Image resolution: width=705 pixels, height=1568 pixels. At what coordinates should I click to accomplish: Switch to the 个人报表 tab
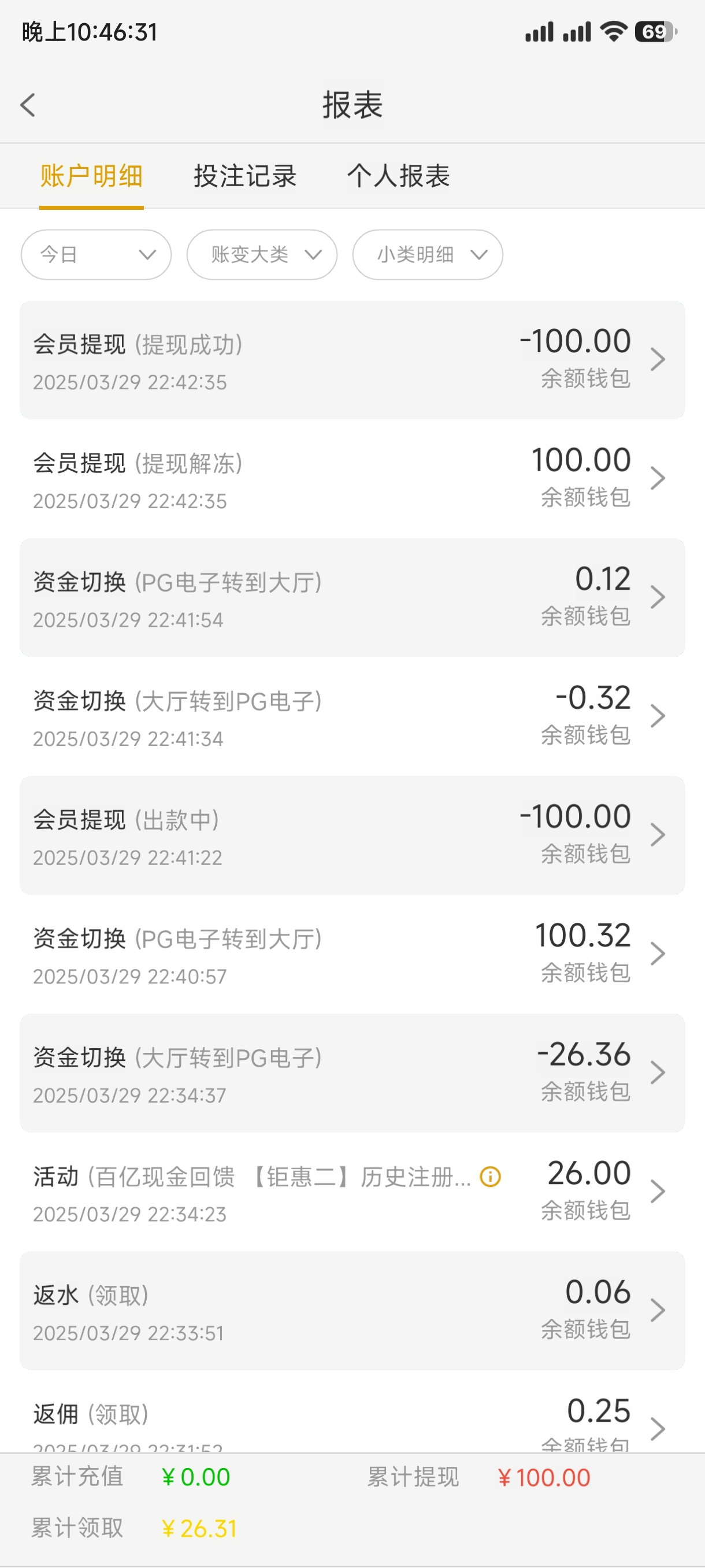pos(398,176)
